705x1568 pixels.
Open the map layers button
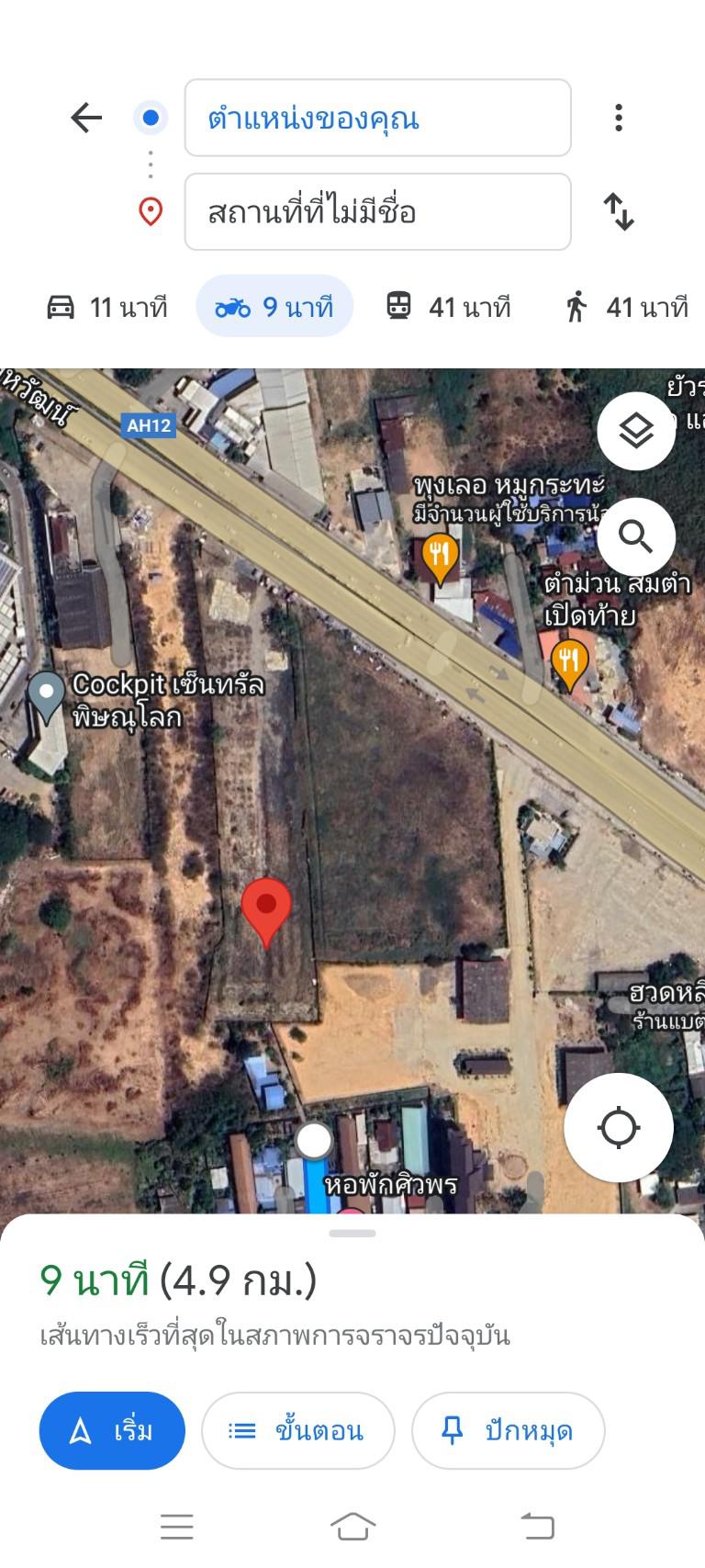(x=636, y=431)
